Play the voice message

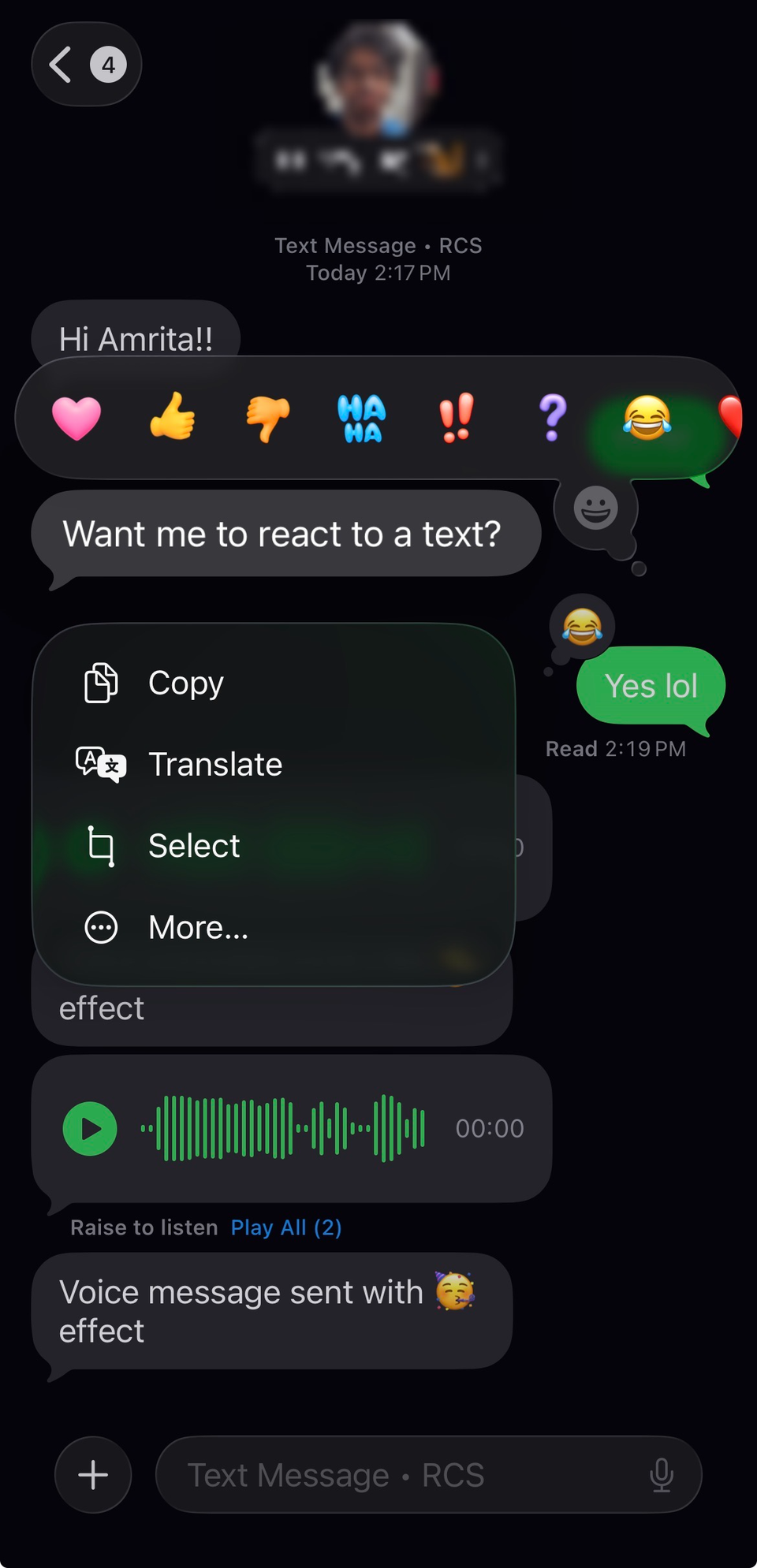90,1129
